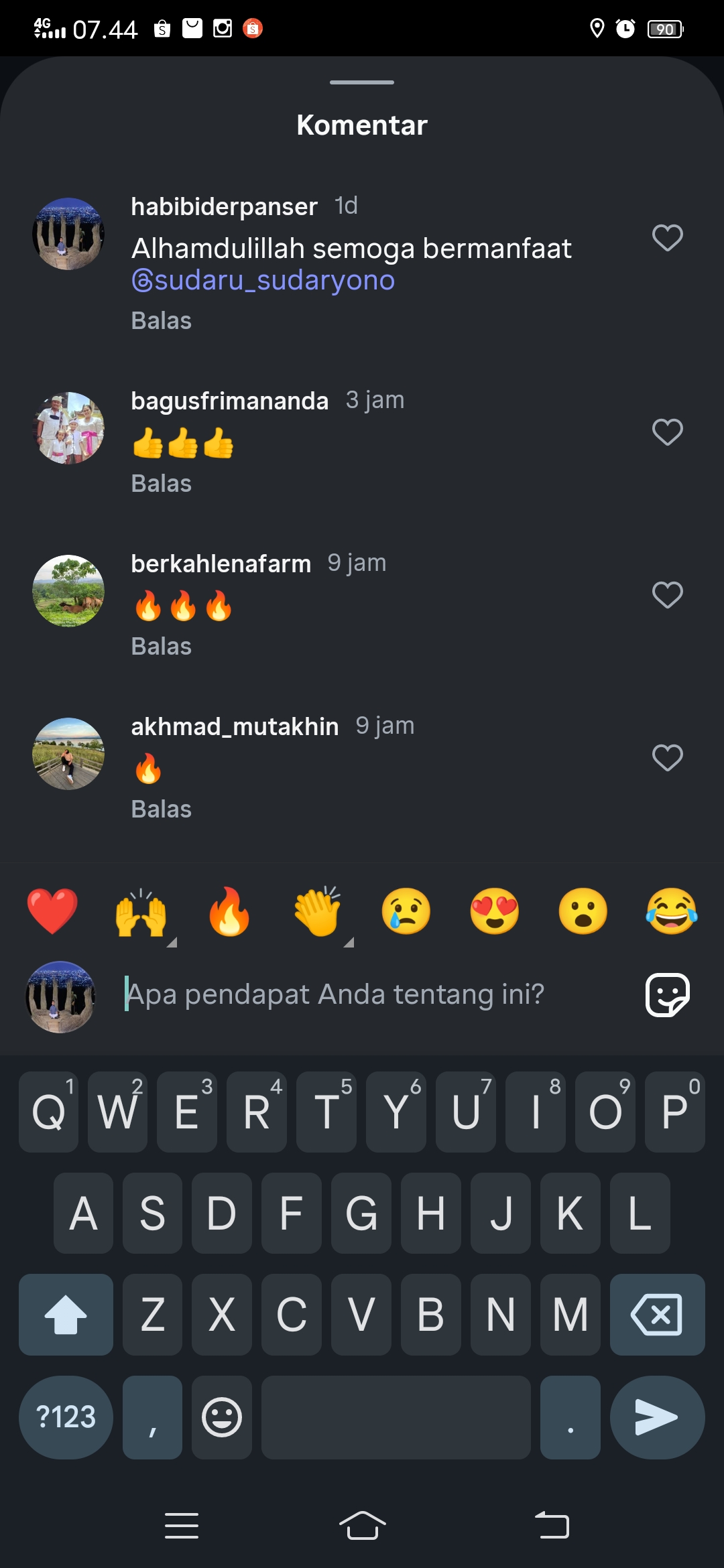This screenshot has height=1568, width=724.
Task: Insert the clapping hands quick emoji
Action: 318,911
